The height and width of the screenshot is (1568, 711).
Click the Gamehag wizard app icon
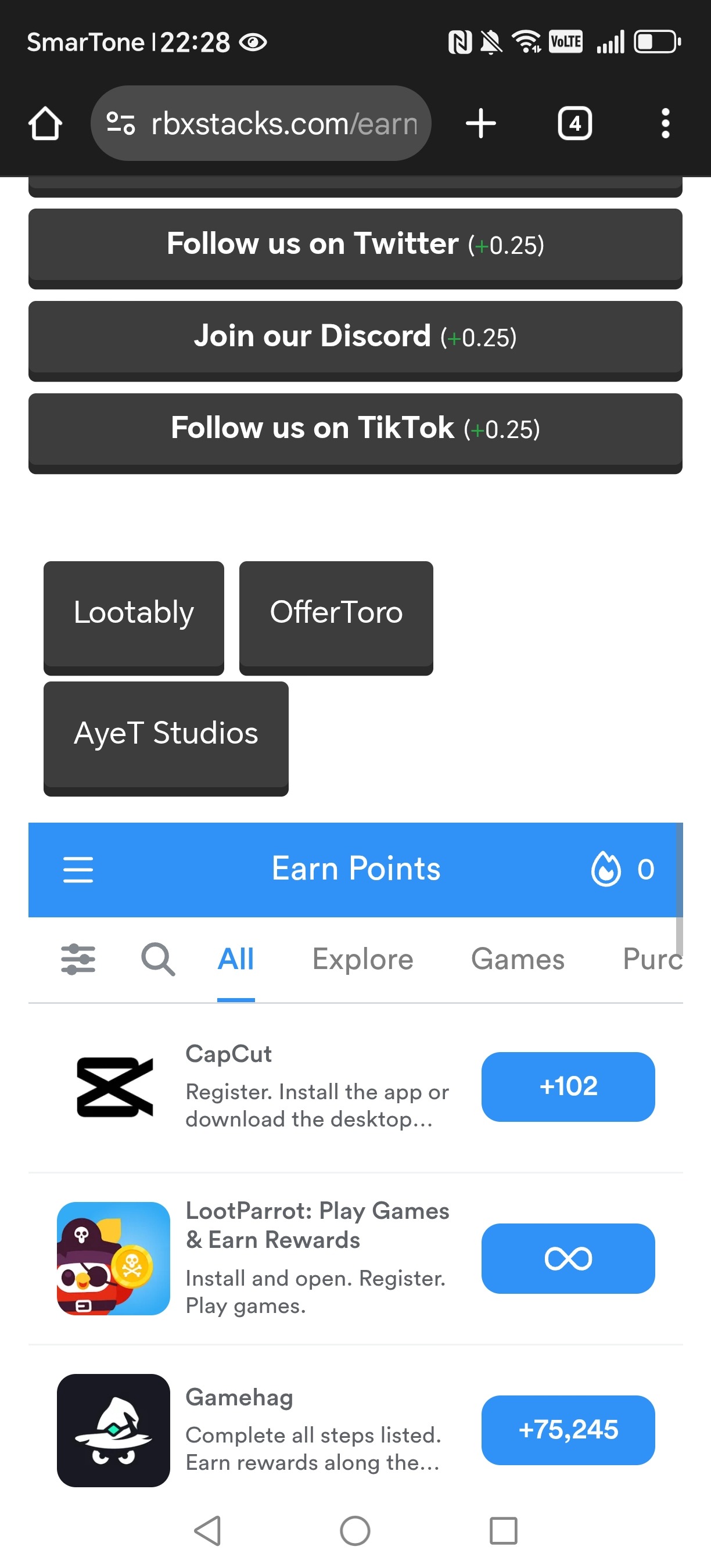(x=113, y=1430)
